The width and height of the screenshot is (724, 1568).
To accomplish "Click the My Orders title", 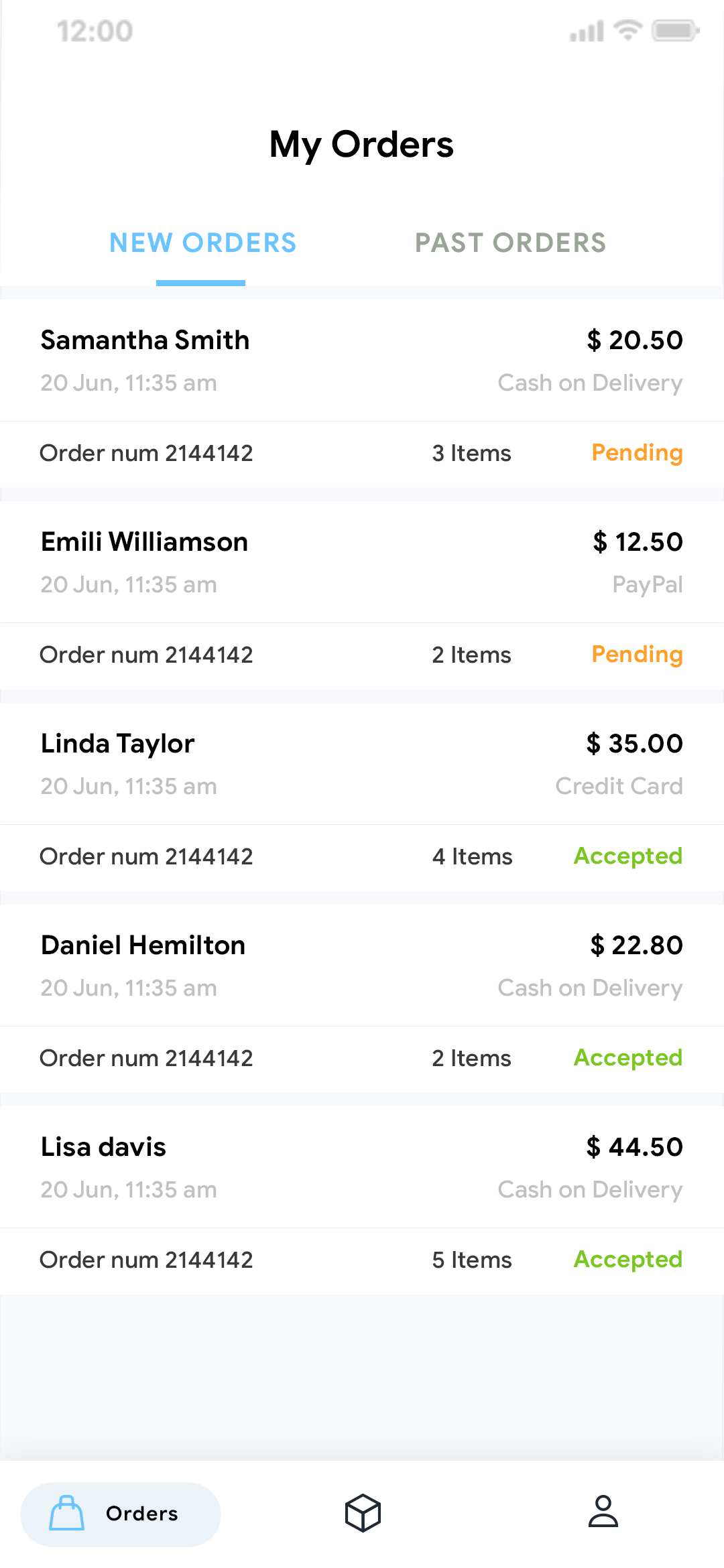I will pos(361,144).
